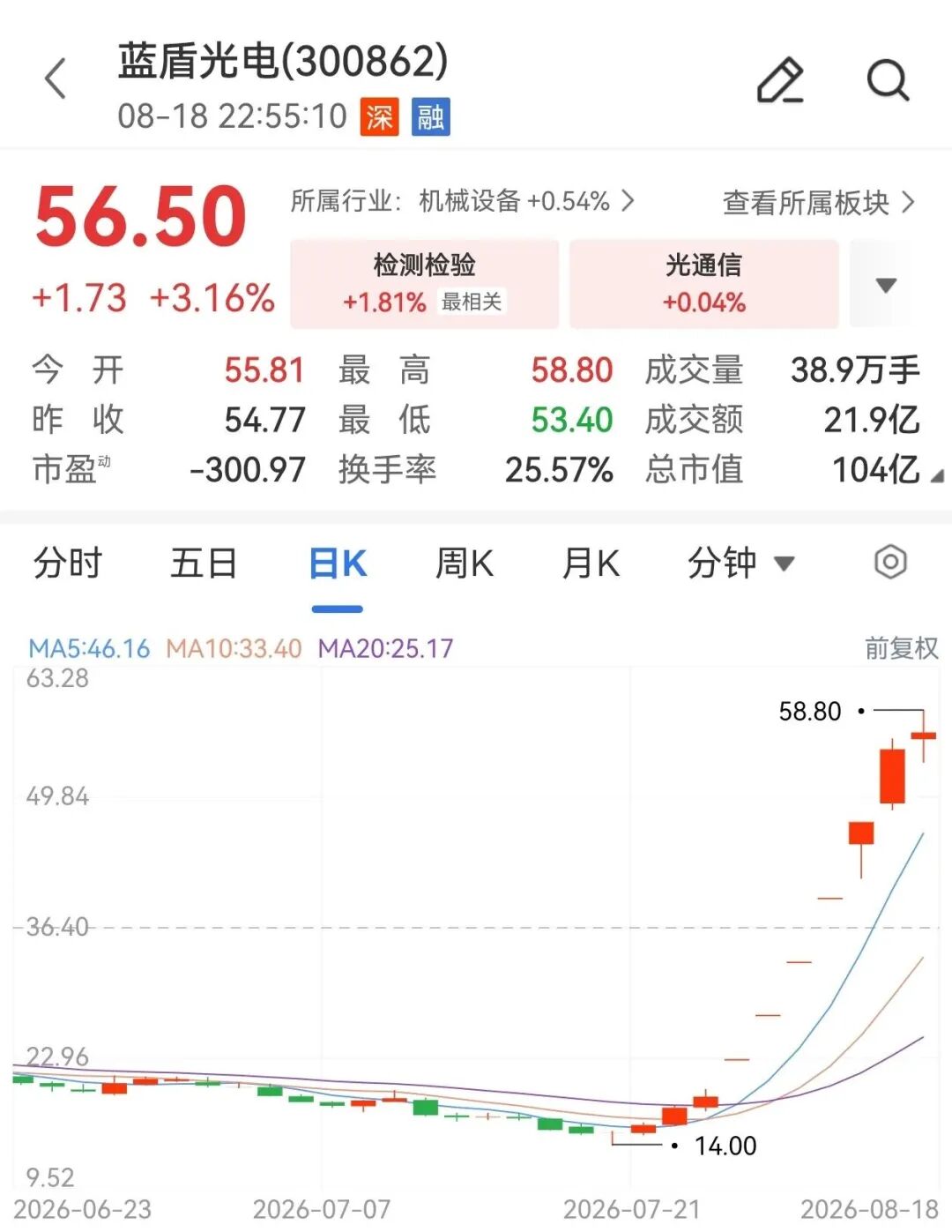Open the stock search magnifier
This screenshot has width=952, height=1232.
pyautogui.click(x=888, y=80)
